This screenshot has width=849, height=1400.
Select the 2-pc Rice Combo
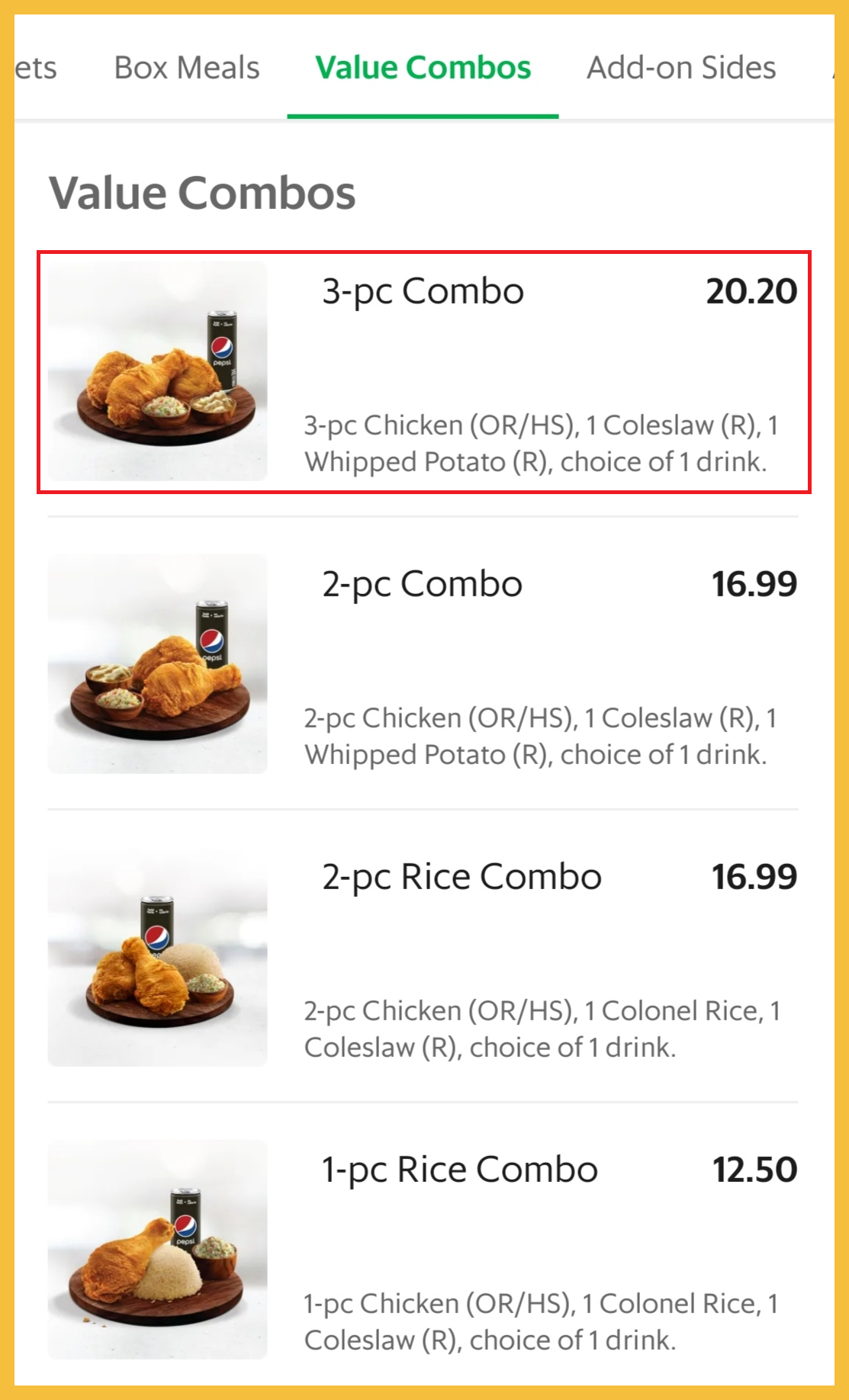pyautogui.click(x=423, y=956)
